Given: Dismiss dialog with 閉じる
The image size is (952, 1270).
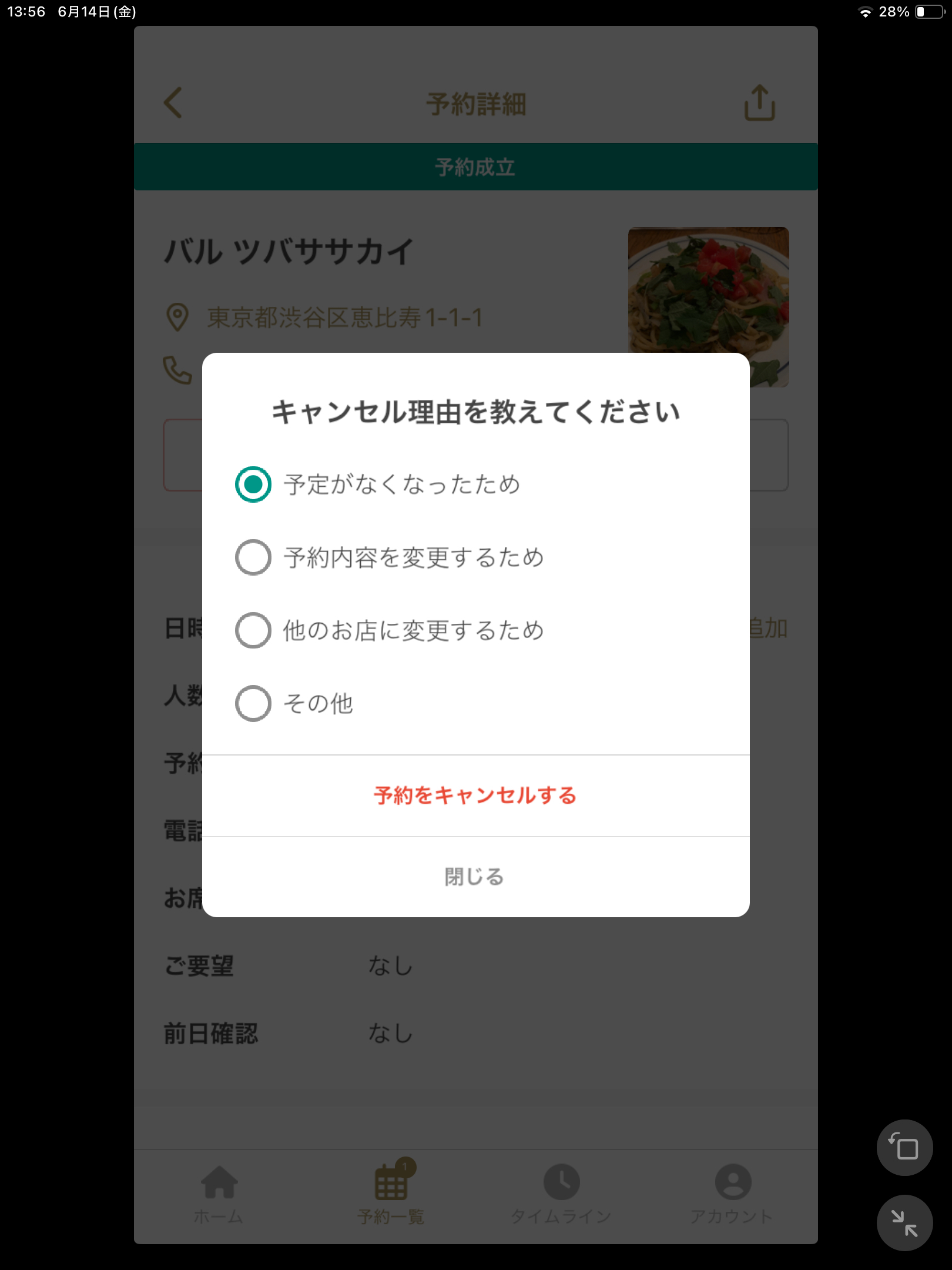Looking at the screenshot, I should (475, 877).
